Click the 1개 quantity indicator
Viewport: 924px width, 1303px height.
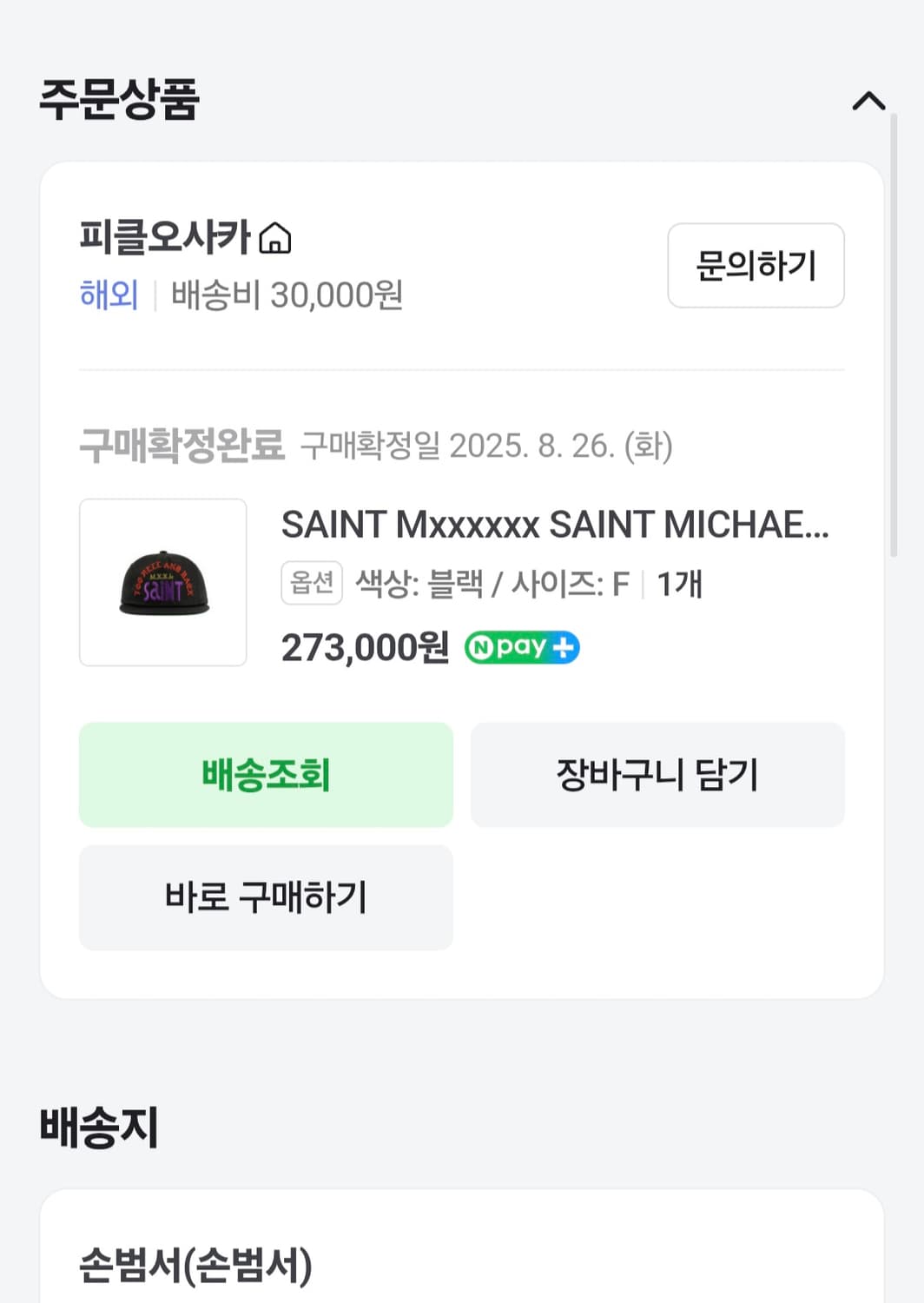click(680, 583)
